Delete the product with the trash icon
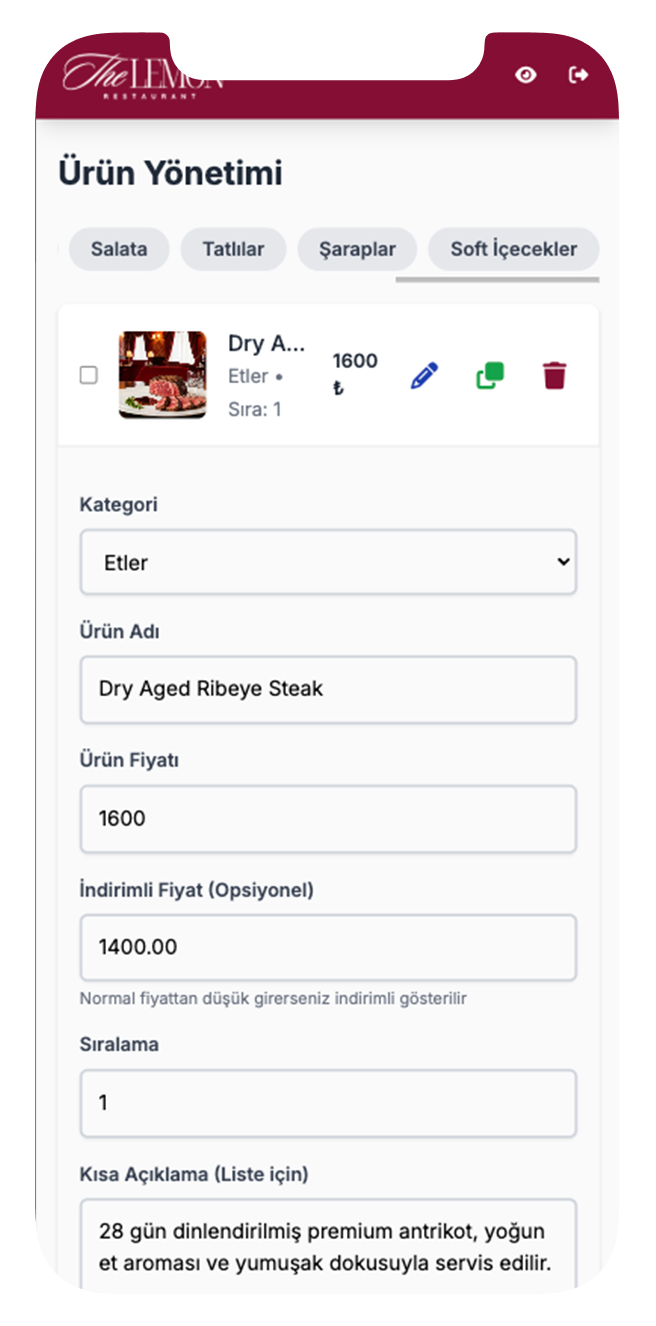 coord(554,376)
